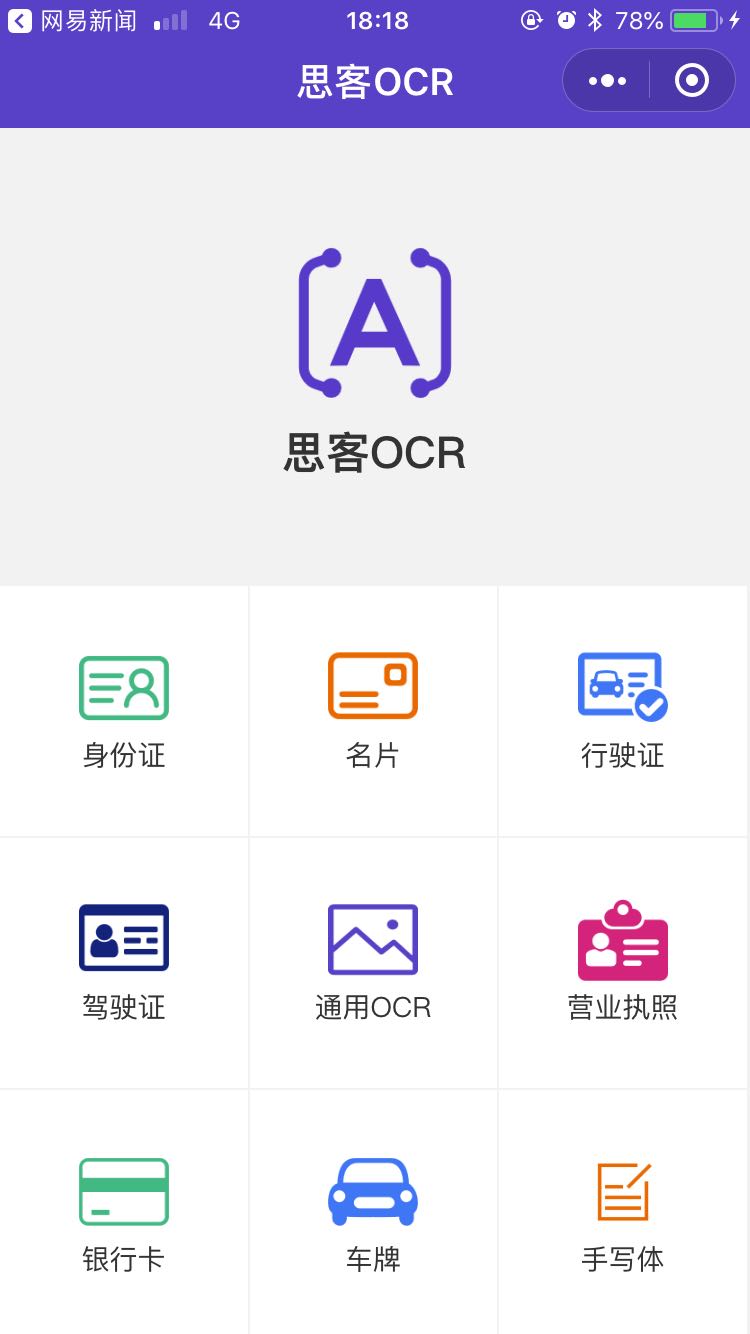Open 车牌 license plate recognition

[x=373, y=1214]
